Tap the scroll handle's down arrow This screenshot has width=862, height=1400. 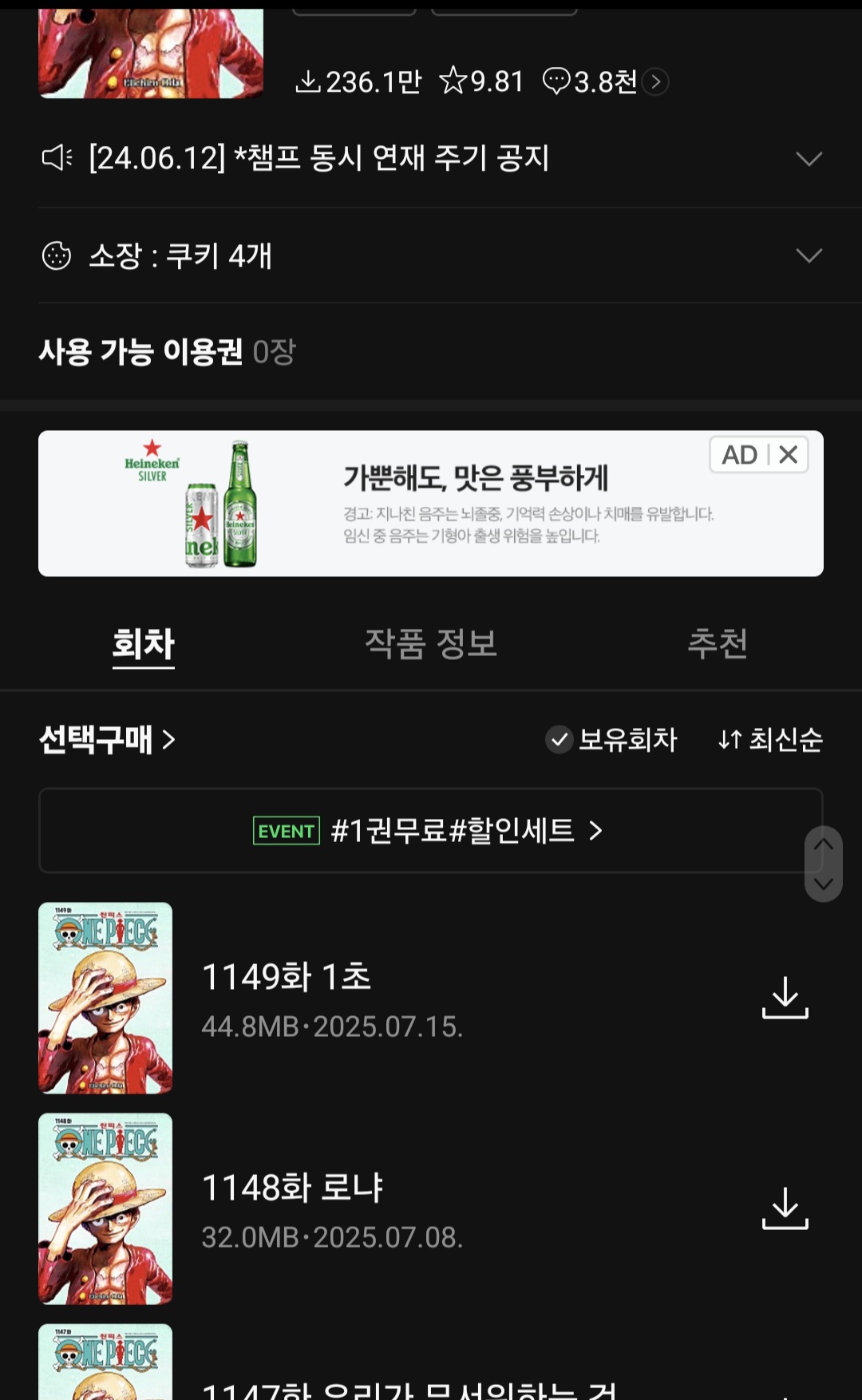click(824, 884)
